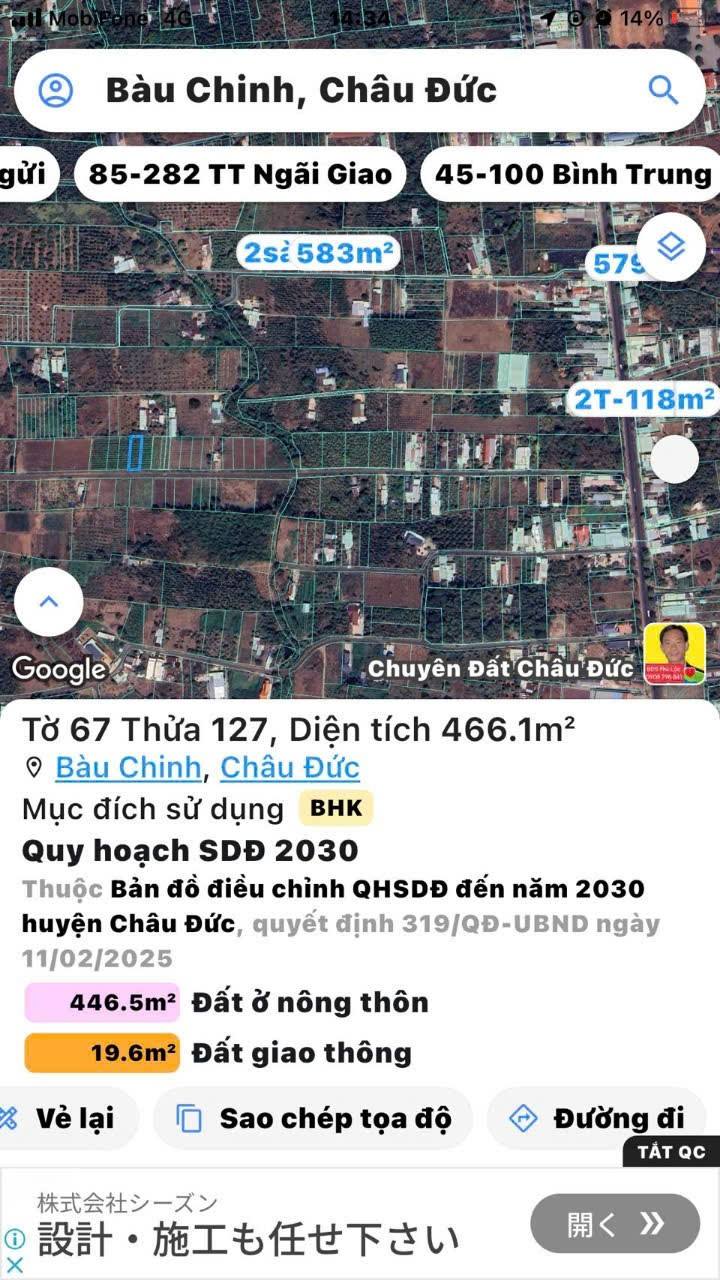Select the "85-282 TT Ngãi Giao" chip
This screenshot has height=1280, width=720.
point(238,173)
